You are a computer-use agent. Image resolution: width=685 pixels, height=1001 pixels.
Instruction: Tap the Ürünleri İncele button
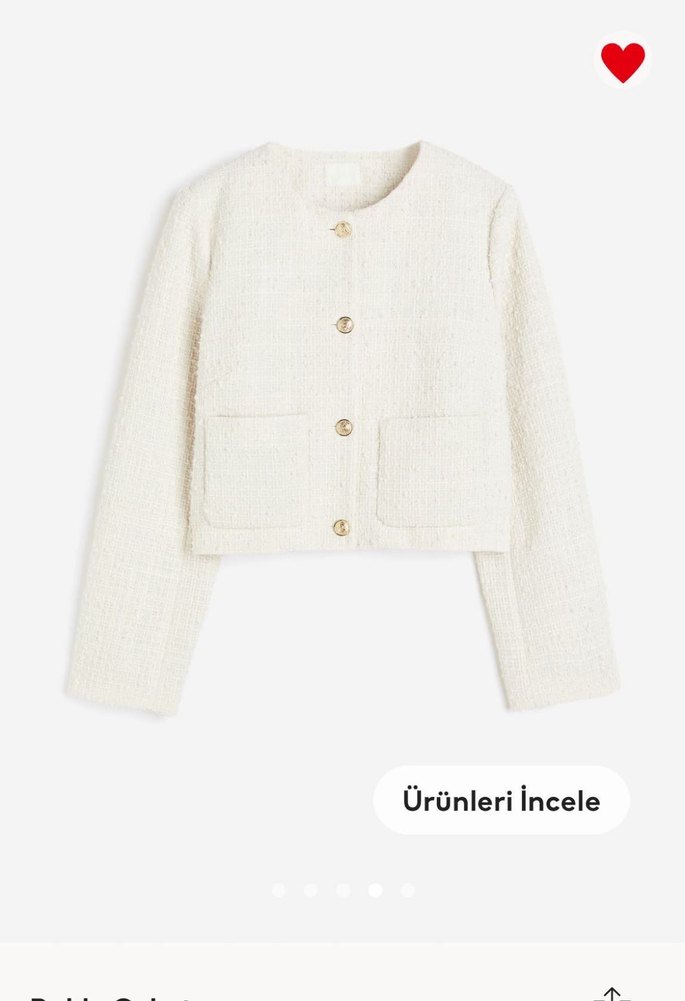tap(501, 800)
